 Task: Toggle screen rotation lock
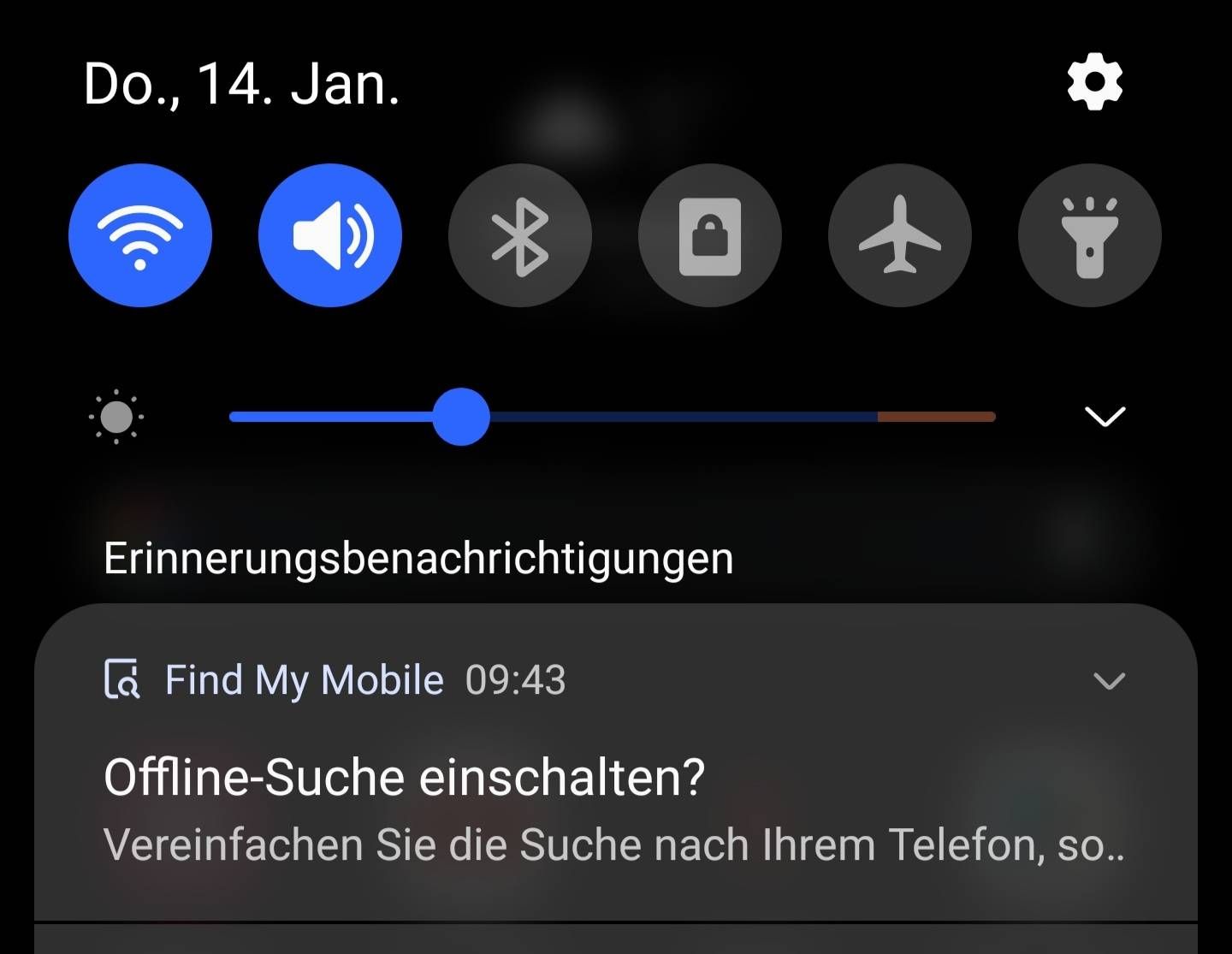pos(710,235)
